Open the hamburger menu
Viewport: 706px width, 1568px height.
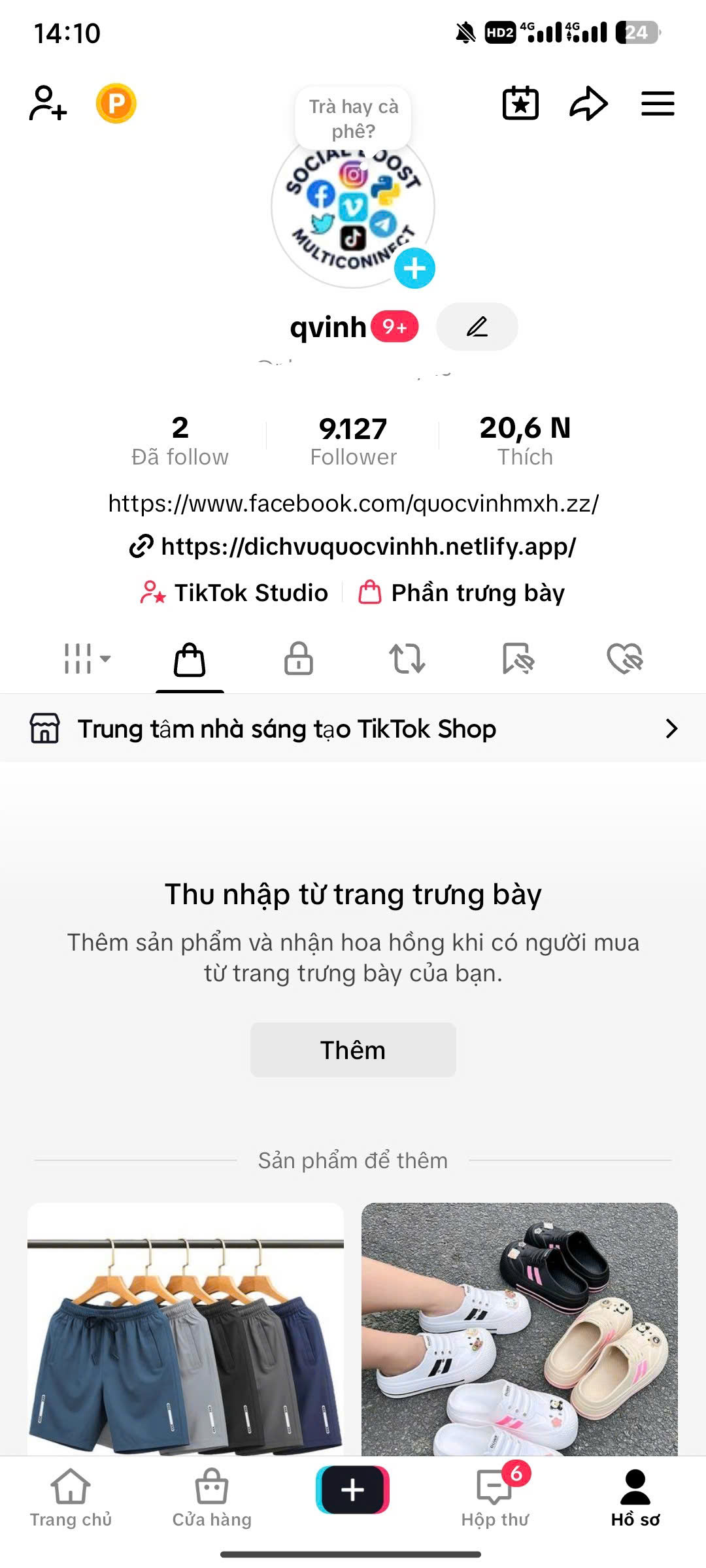click(658, 103)
